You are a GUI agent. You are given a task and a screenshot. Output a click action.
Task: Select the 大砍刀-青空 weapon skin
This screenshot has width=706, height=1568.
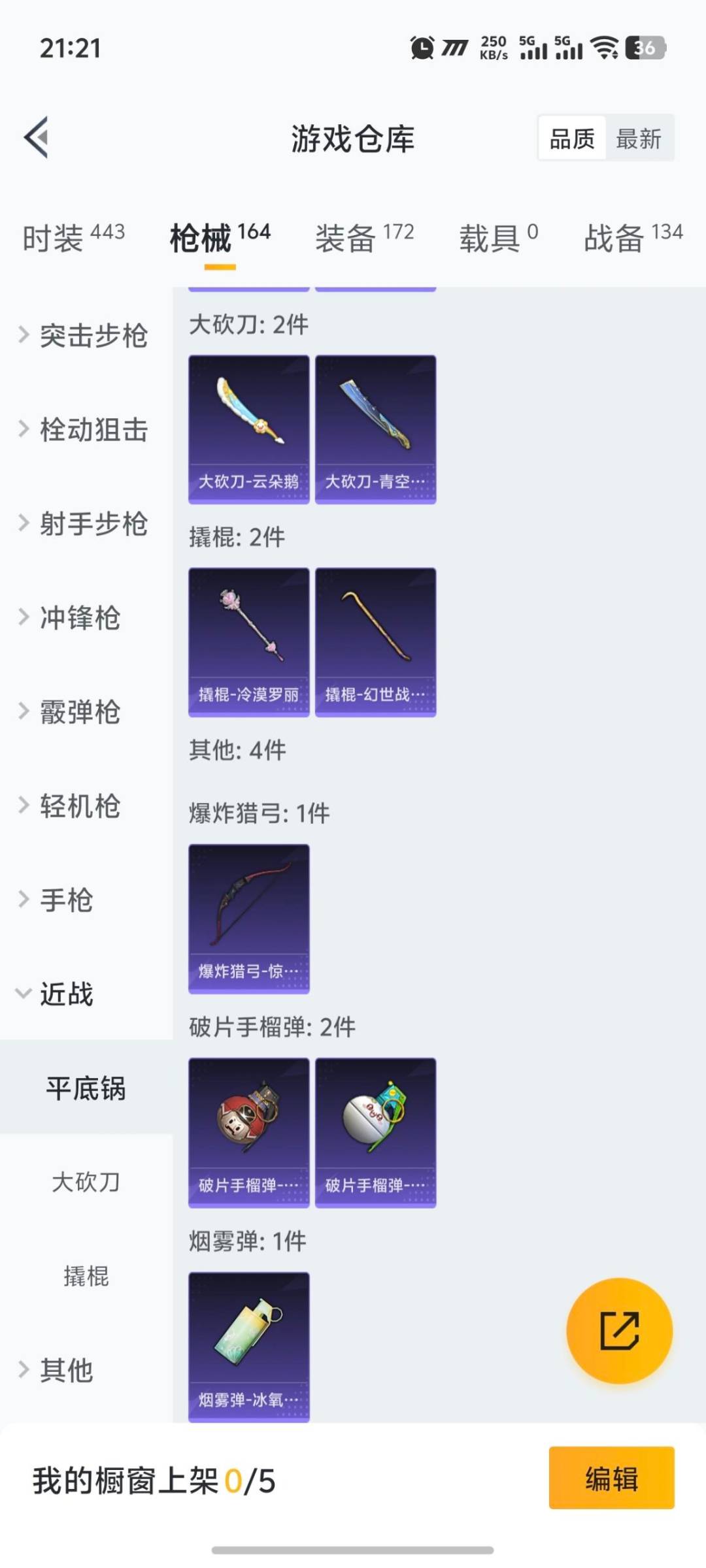[x=376, y=428]
